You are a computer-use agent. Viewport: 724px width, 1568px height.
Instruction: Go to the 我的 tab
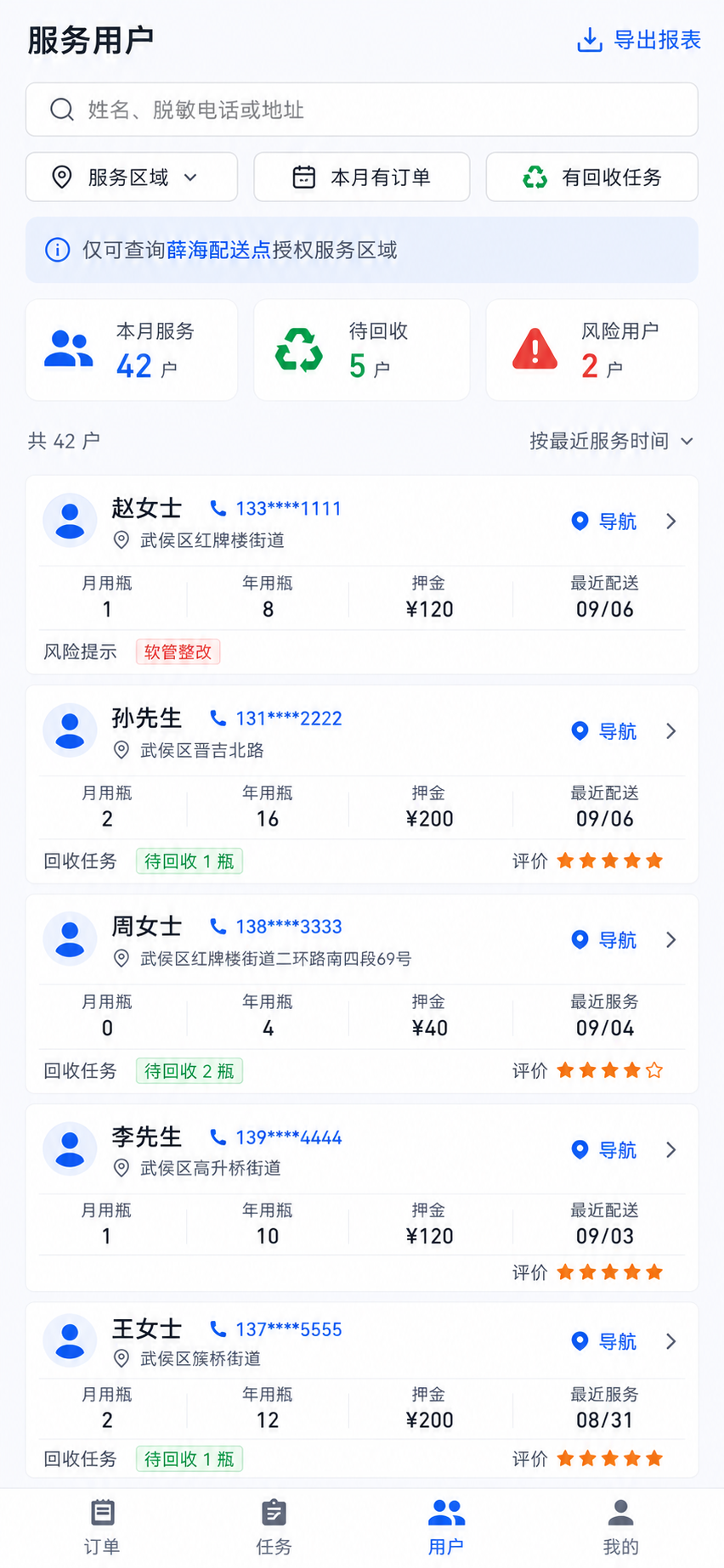pos(621,1527)
